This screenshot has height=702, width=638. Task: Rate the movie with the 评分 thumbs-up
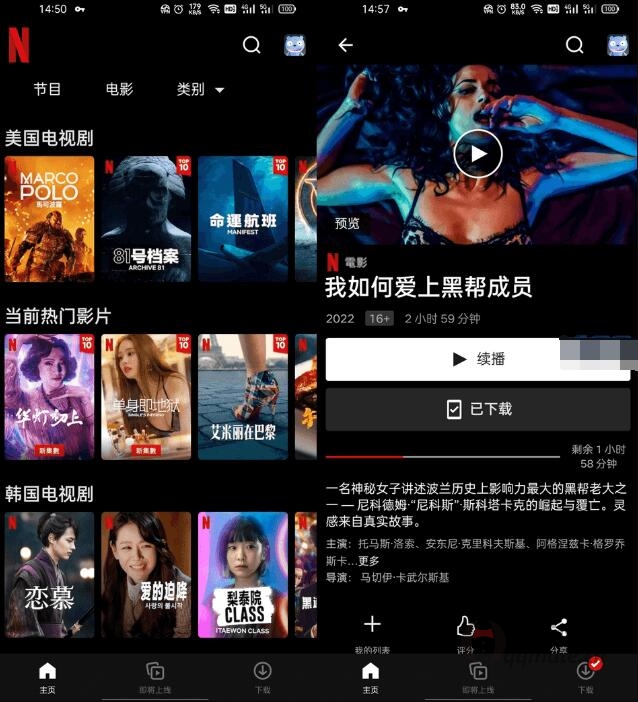click(465, 630)
